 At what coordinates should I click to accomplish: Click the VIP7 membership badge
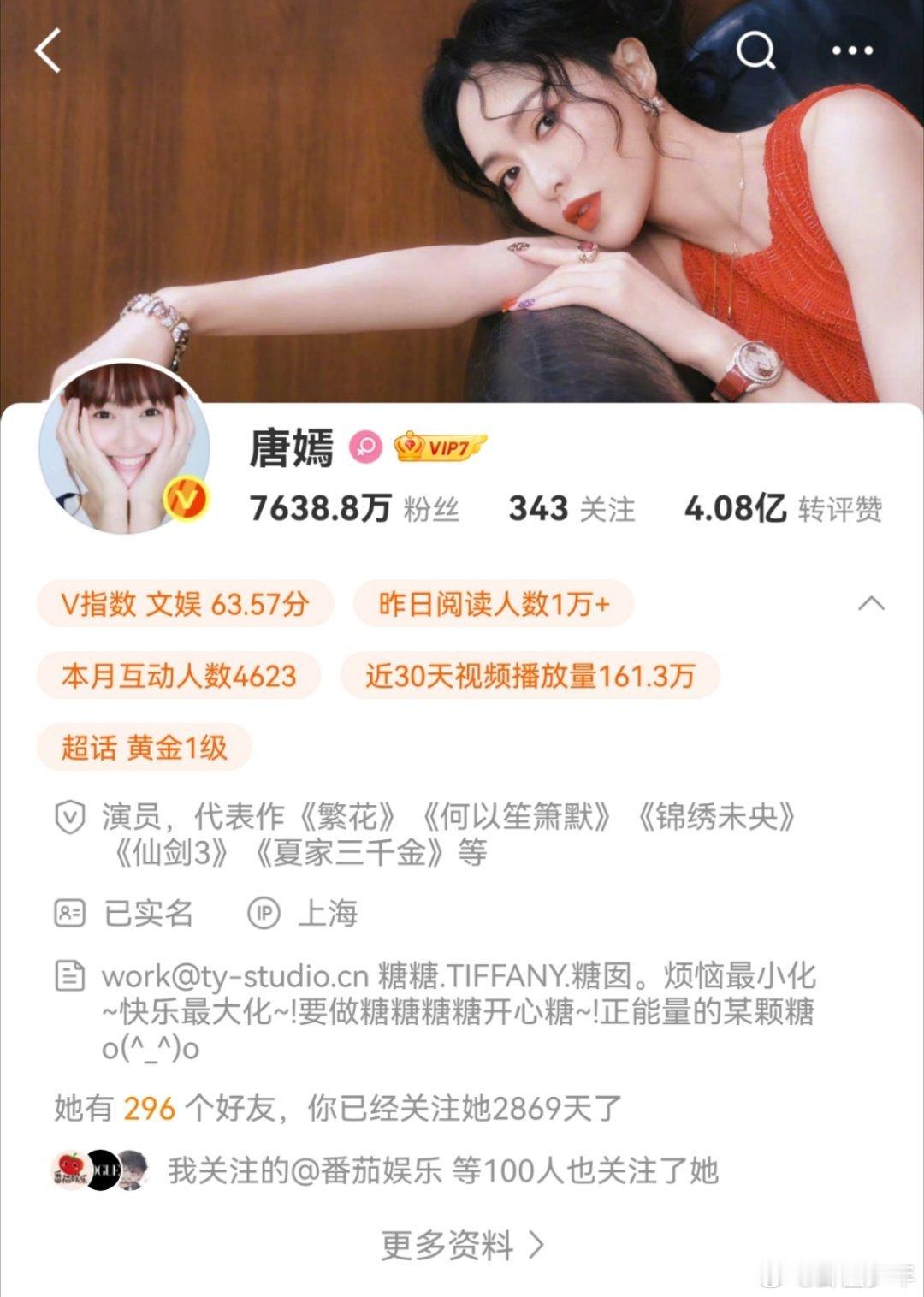[439, 447]
